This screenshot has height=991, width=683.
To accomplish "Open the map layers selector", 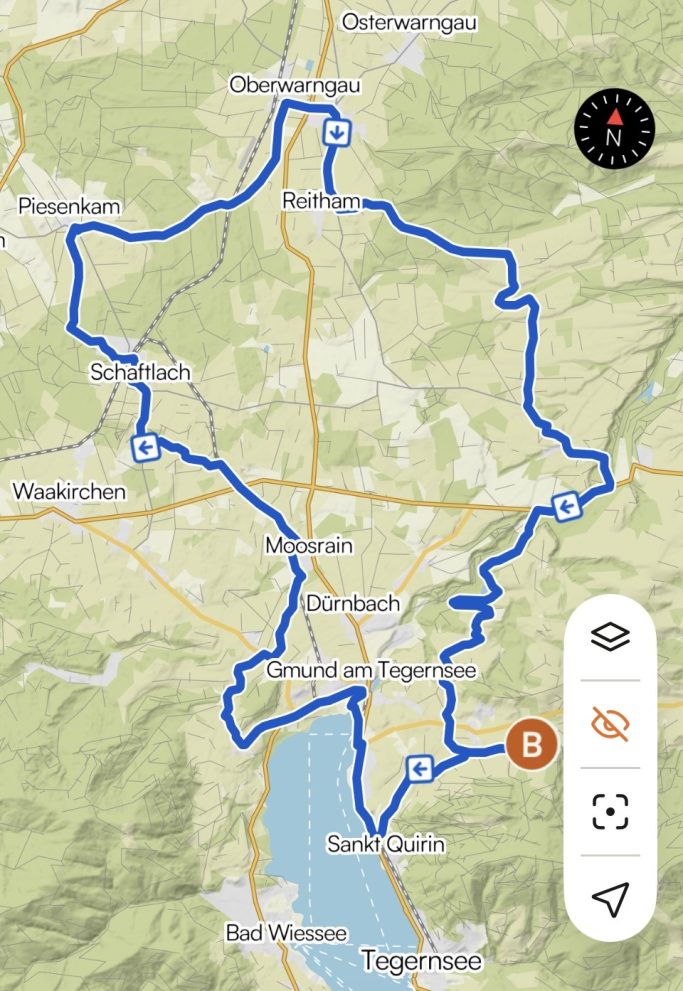I will (x=610, y=636).
